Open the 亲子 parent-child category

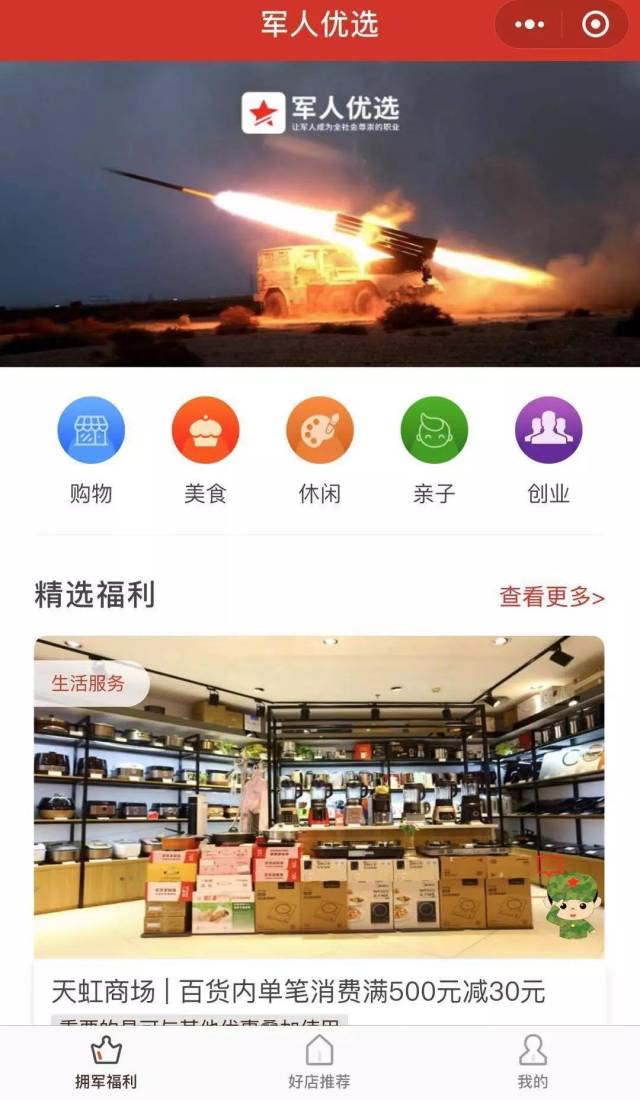(x=434, y=450)
